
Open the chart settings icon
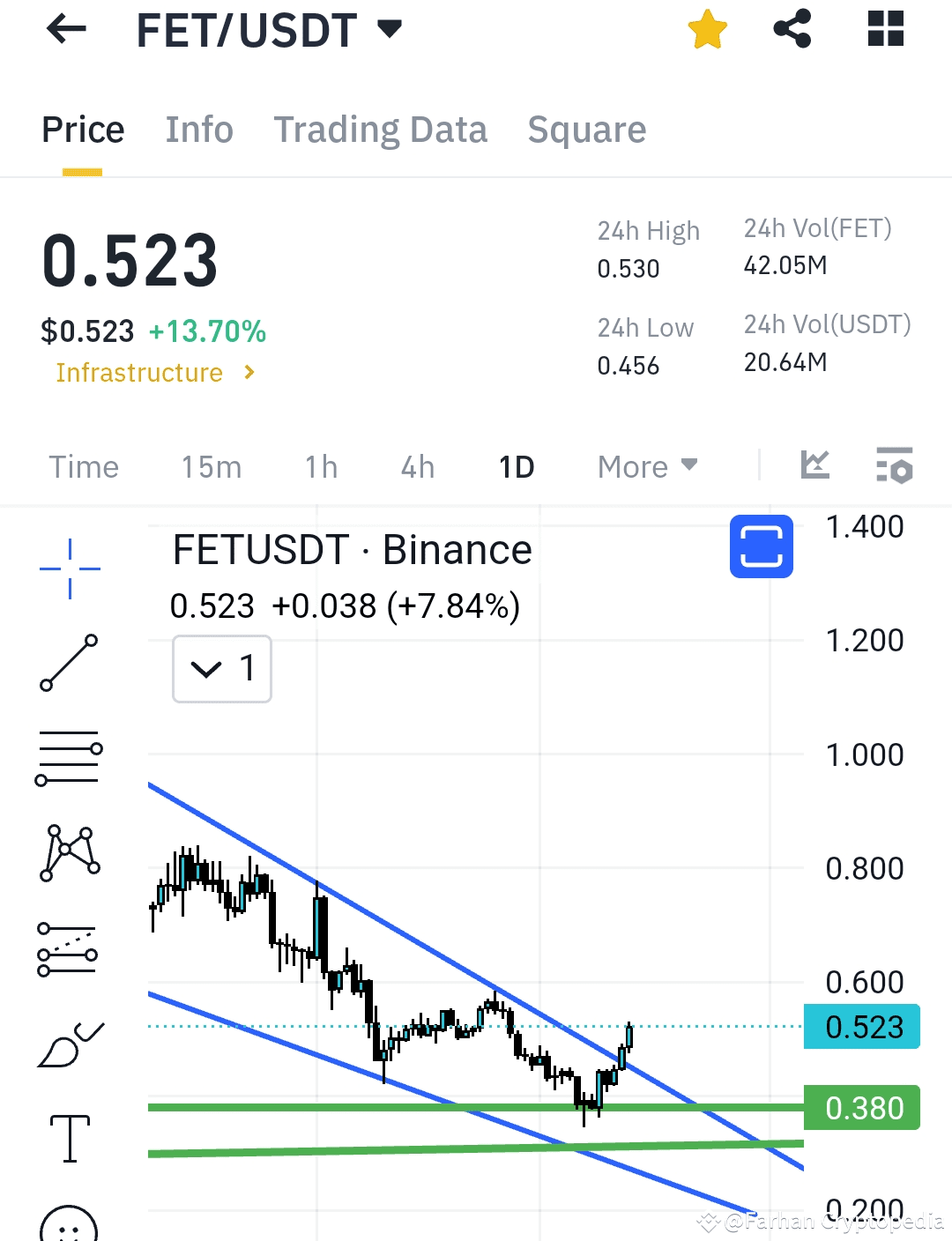[894, 464]
